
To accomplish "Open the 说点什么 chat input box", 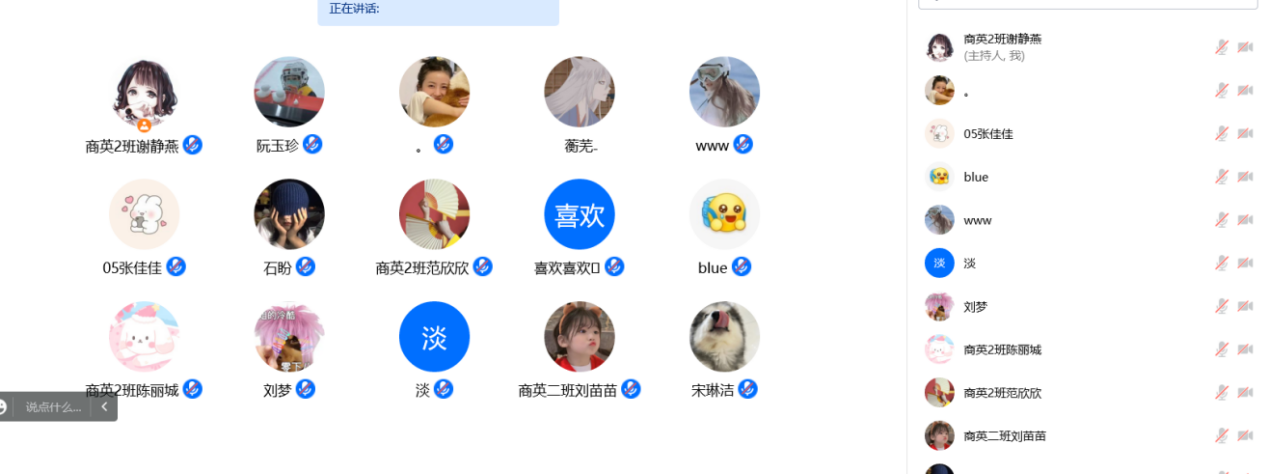I will pyautogui.click(x=53, y=407).
